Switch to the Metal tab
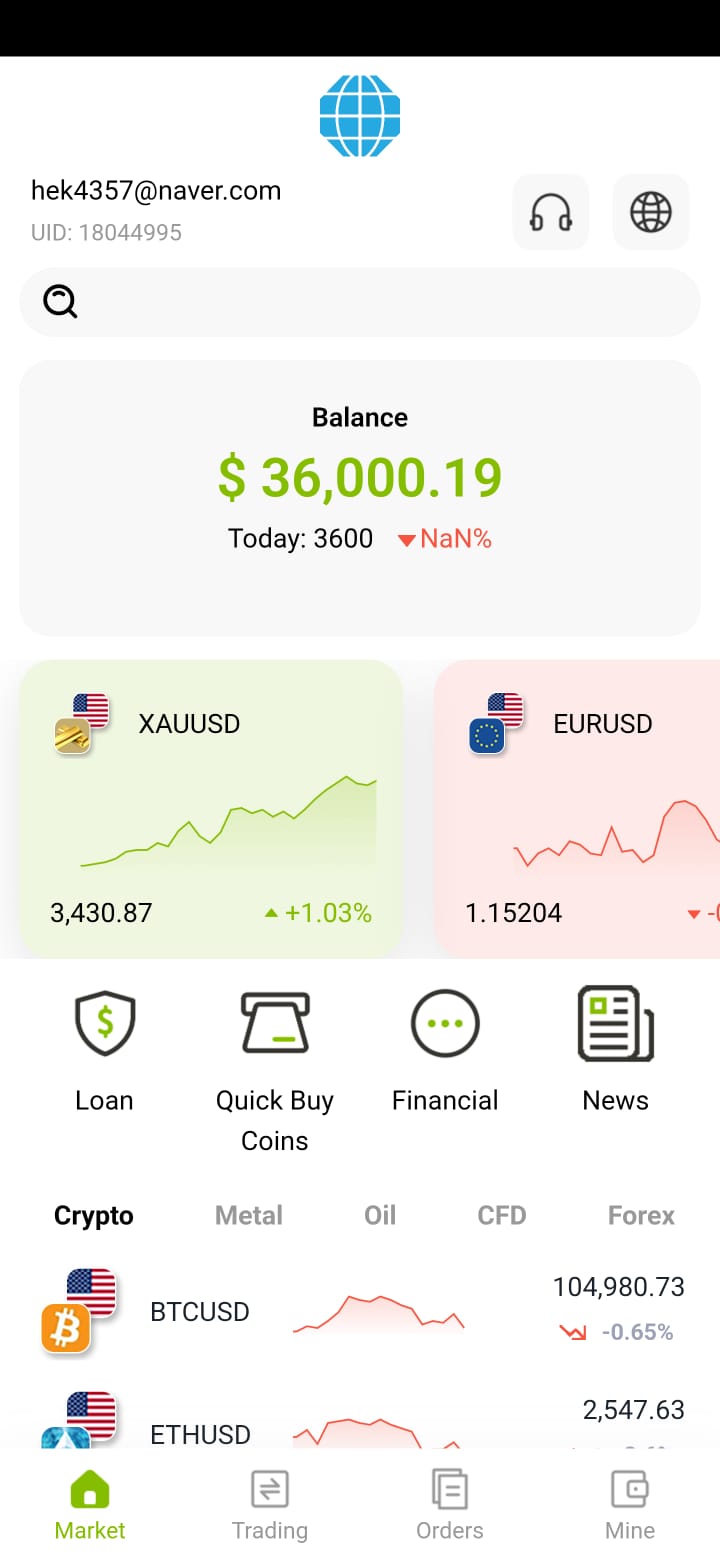720x1560 pixels. [x=249, y=1215]
